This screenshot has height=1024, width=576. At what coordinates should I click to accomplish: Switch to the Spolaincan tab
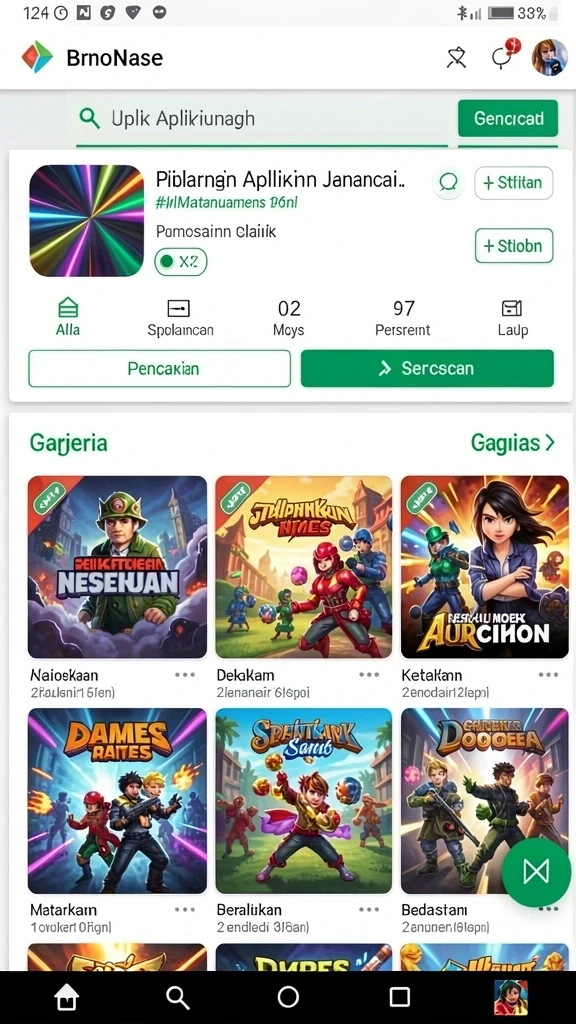point(180,318)
